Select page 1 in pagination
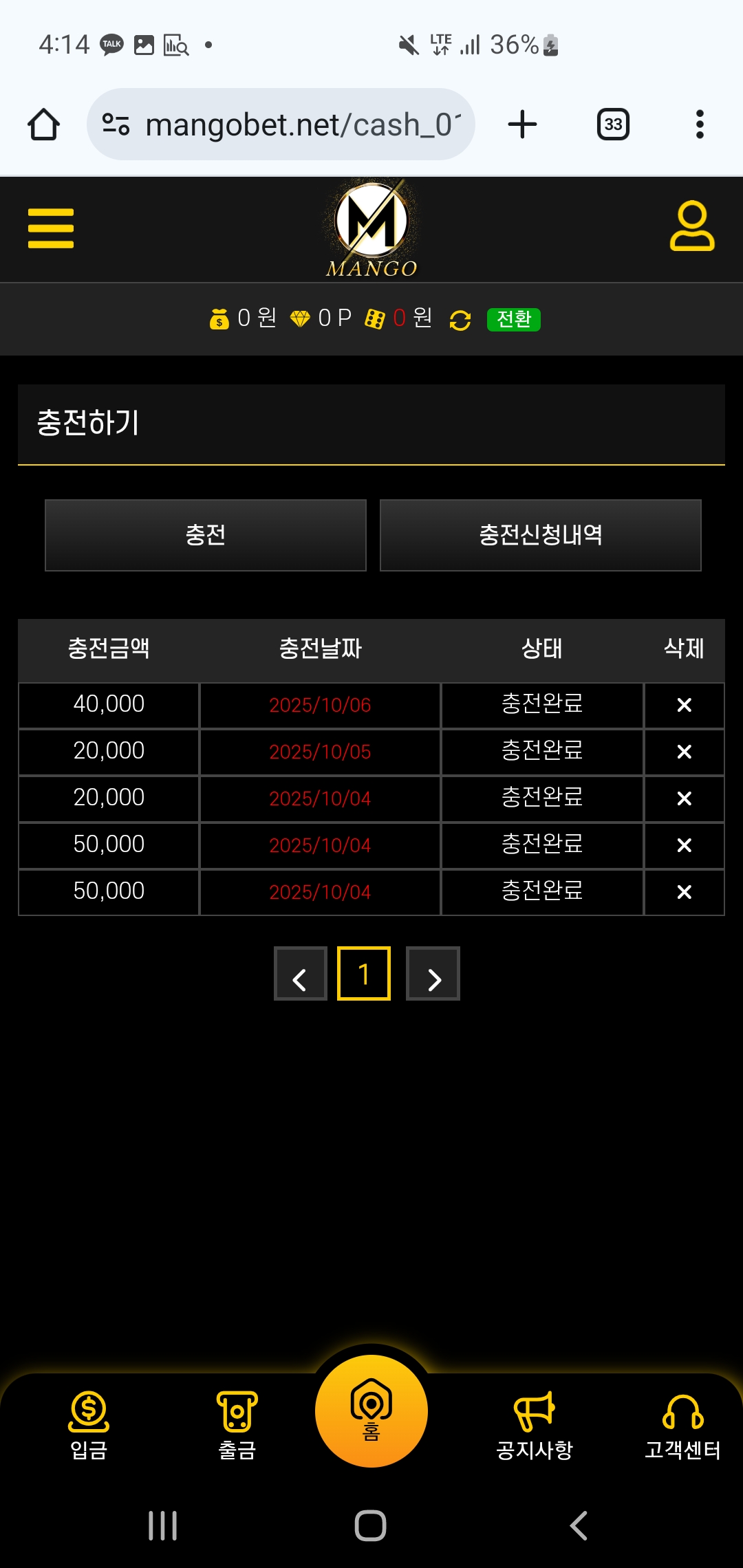 (364, 974)
